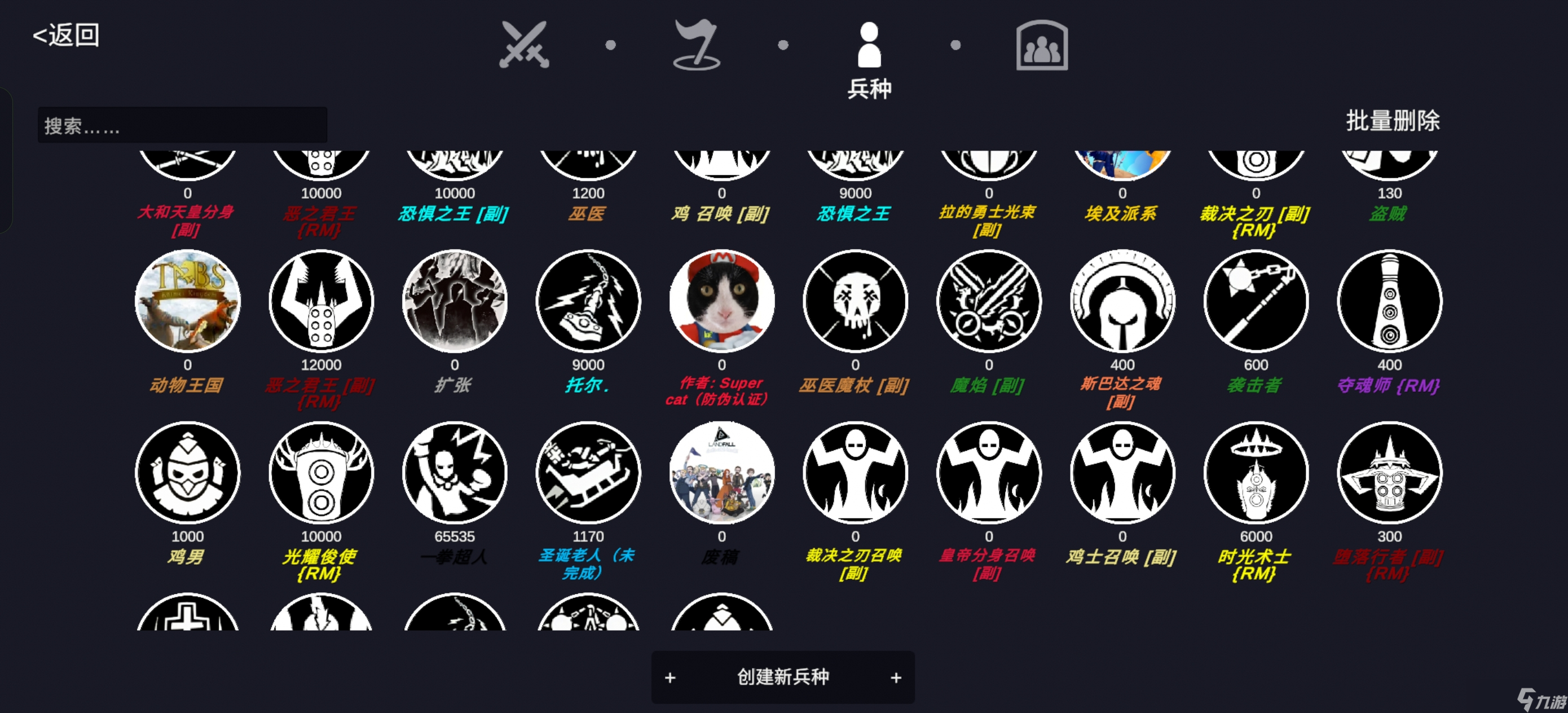
Task: Select the 巫医魔杖 [副] unit
Action: (x=855, y=301)
